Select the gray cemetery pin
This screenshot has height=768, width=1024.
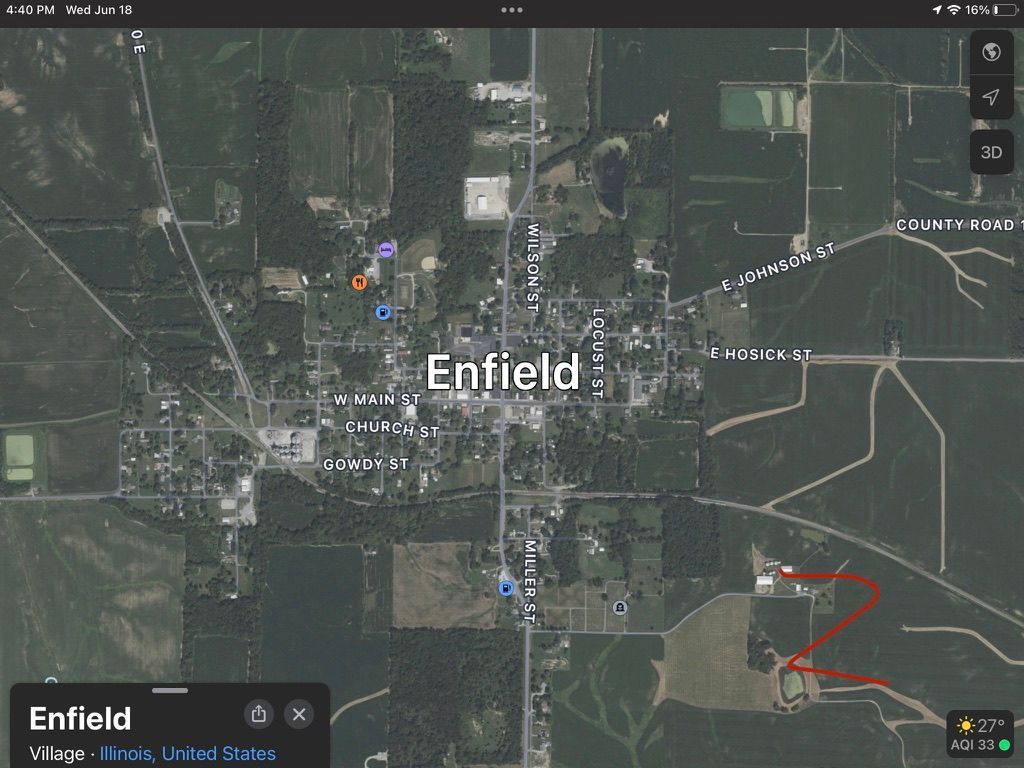(620, 607)
